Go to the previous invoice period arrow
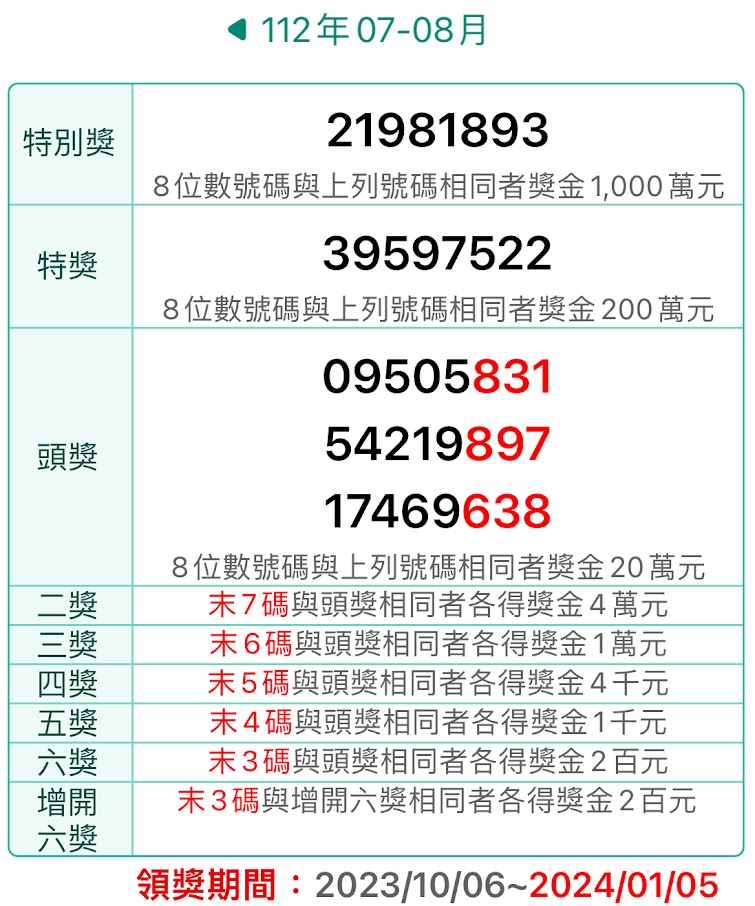755x906 pixels. pyautogui.click(x=237, y=31)
